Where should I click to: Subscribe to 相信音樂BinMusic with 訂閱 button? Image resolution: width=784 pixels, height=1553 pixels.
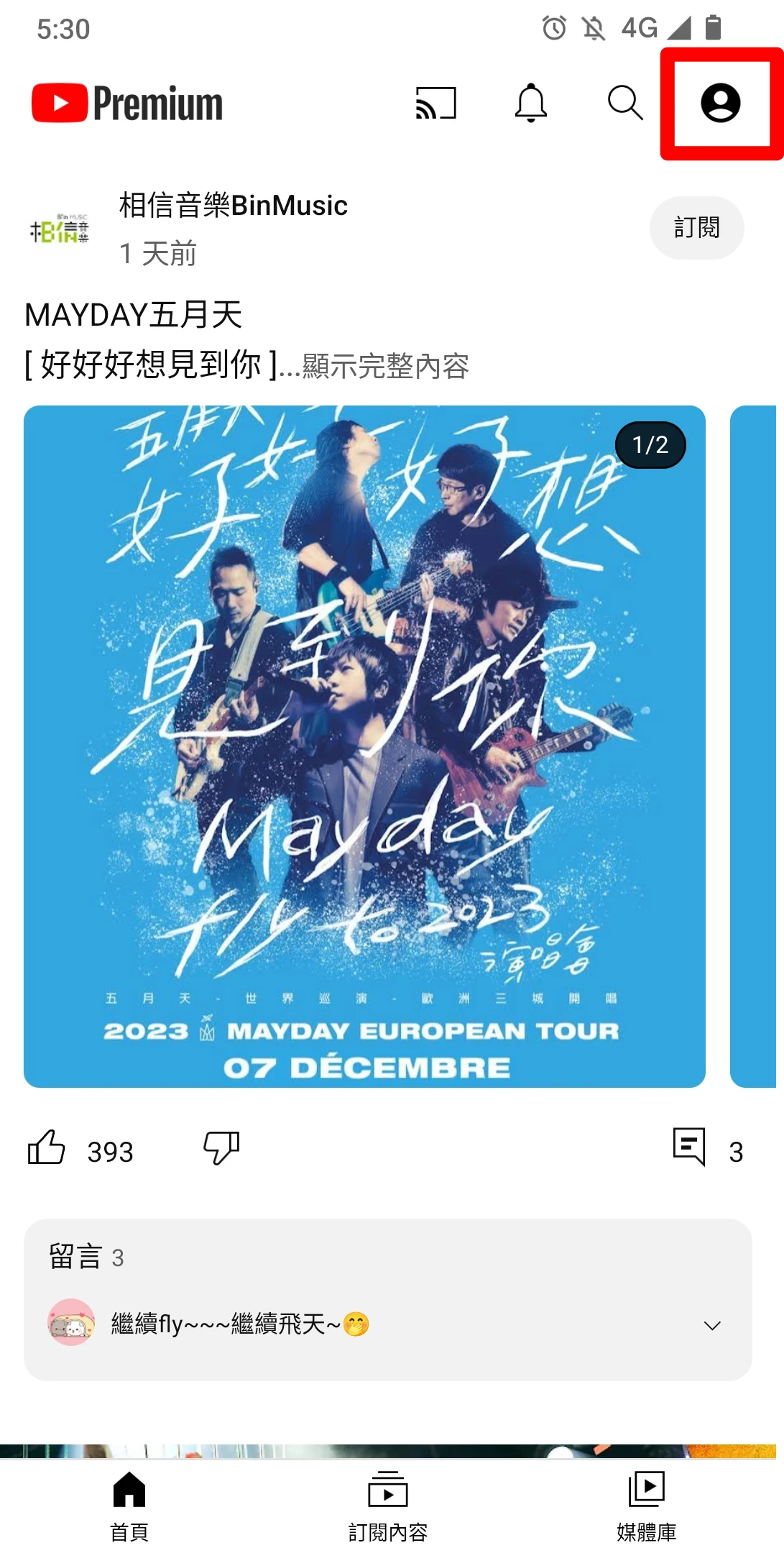pyautogui.click(x=696, y=228)
